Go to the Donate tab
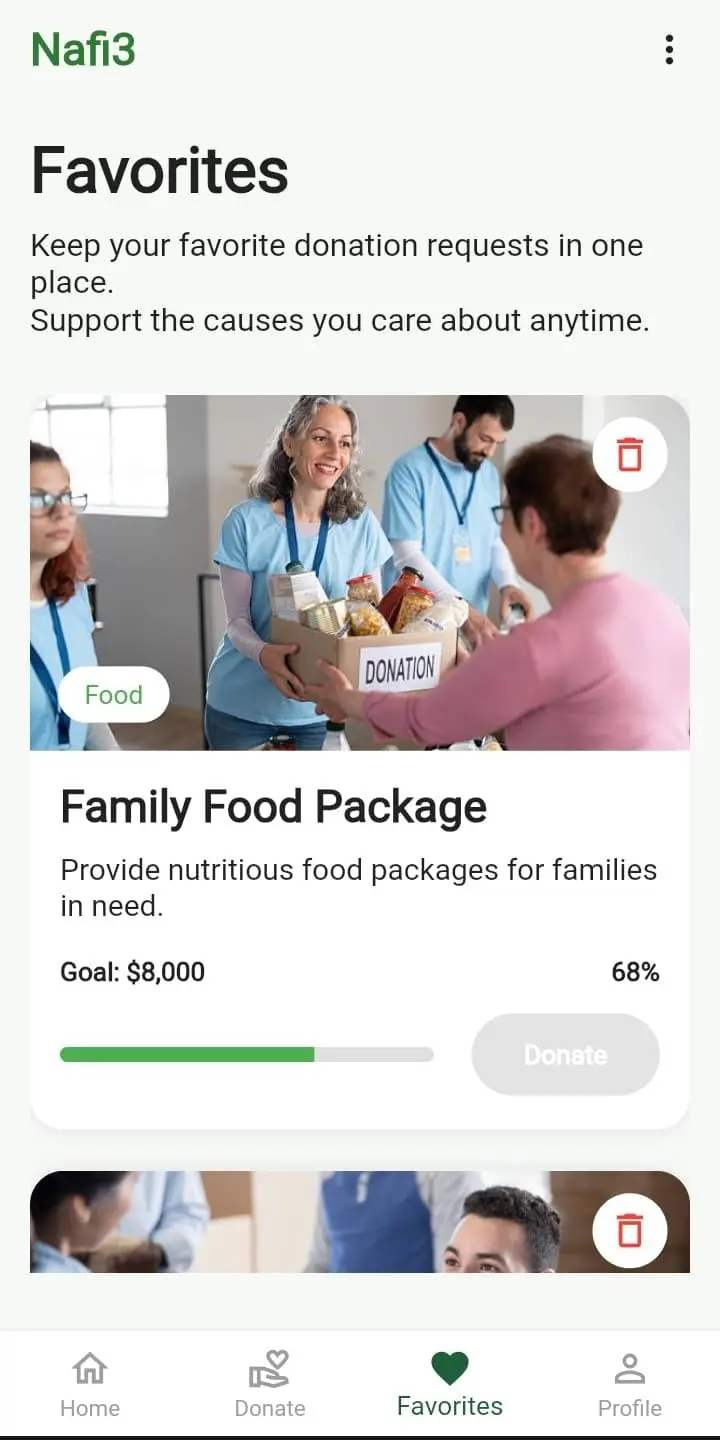Viewport: 720px width, 1440px height. [x=270, y=1385]
